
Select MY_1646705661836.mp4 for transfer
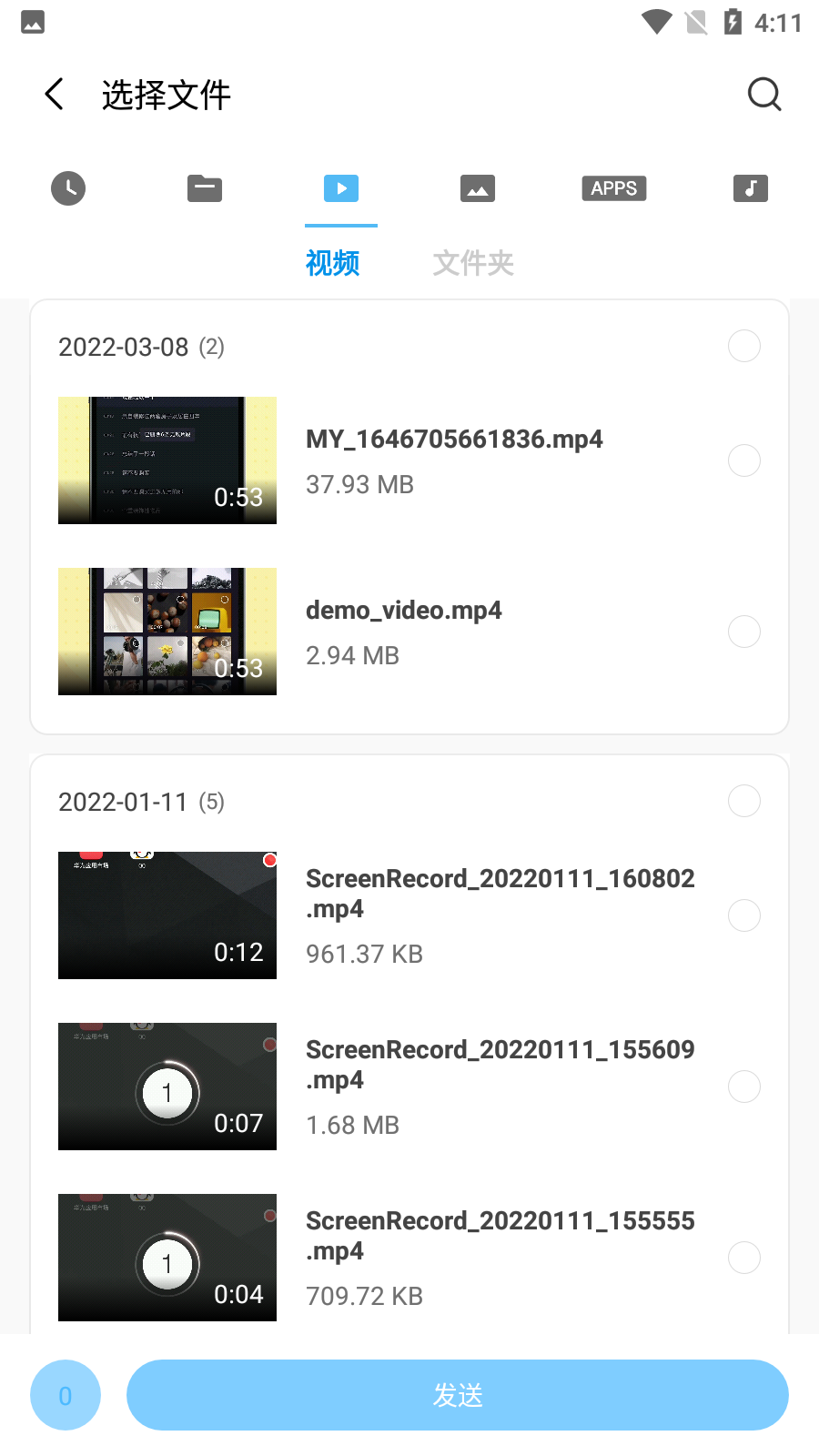(744, 460)
